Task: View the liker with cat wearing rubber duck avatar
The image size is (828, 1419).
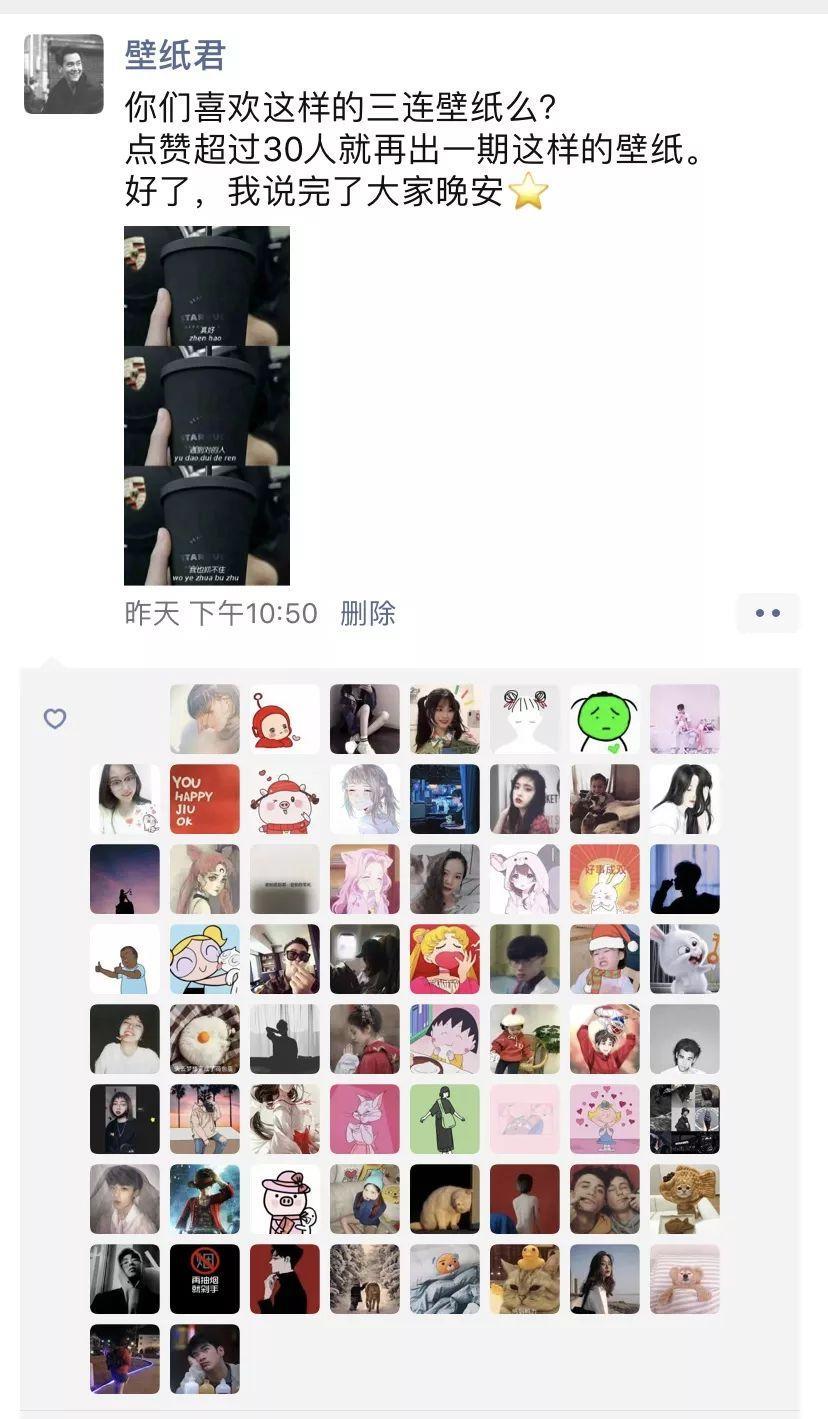Action: [525, 1279]
